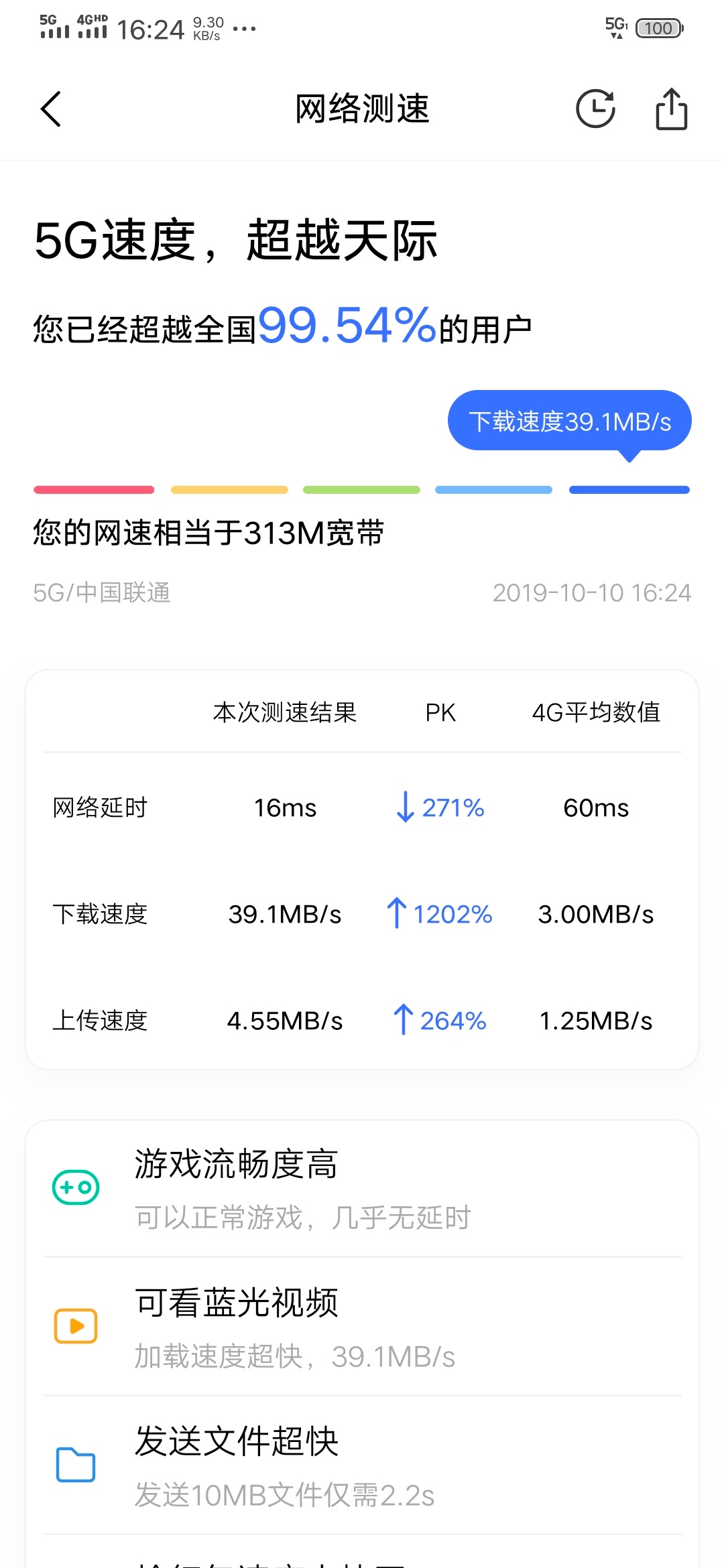Go back from the 网络测速 page
This screenshot has width=724, height=1568.
[51, 109]
